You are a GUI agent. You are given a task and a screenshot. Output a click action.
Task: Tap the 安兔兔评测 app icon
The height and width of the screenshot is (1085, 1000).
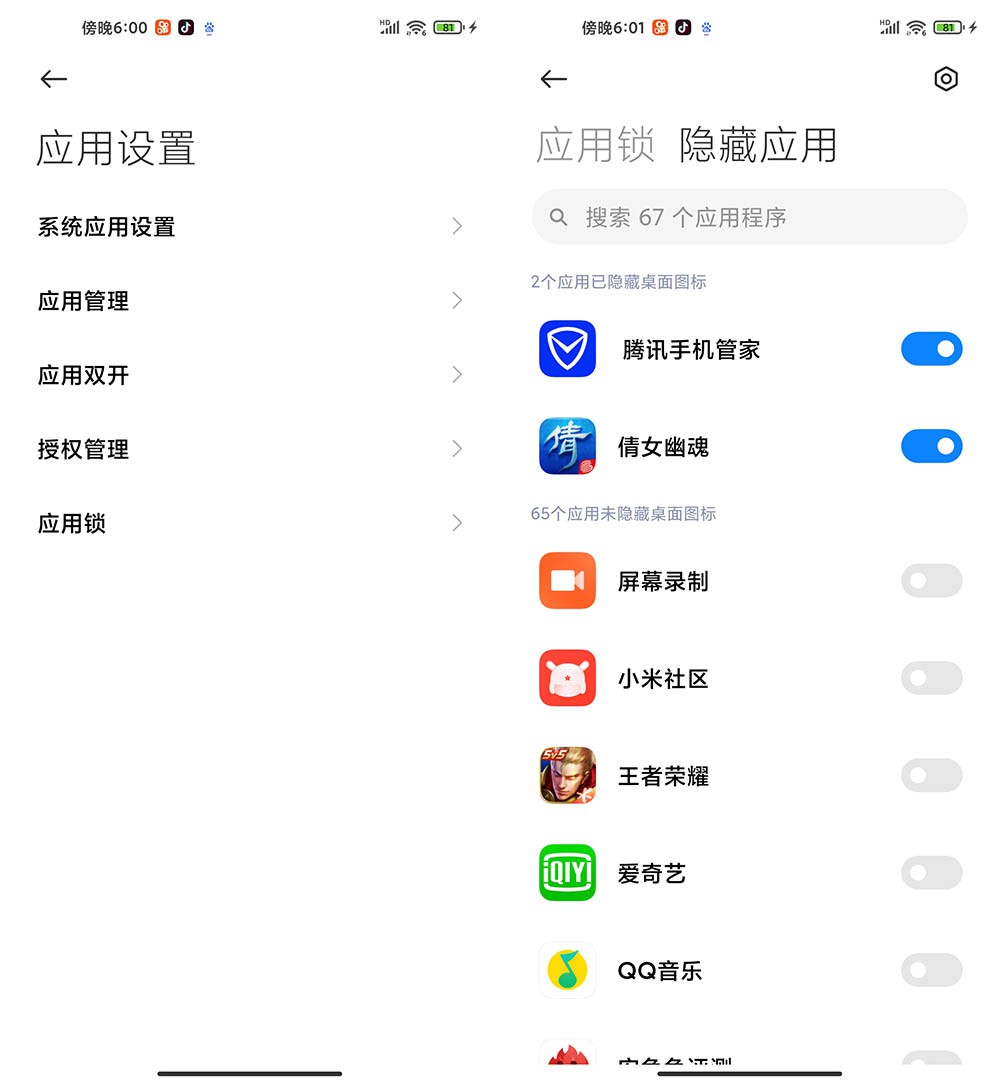point(567,1058)
